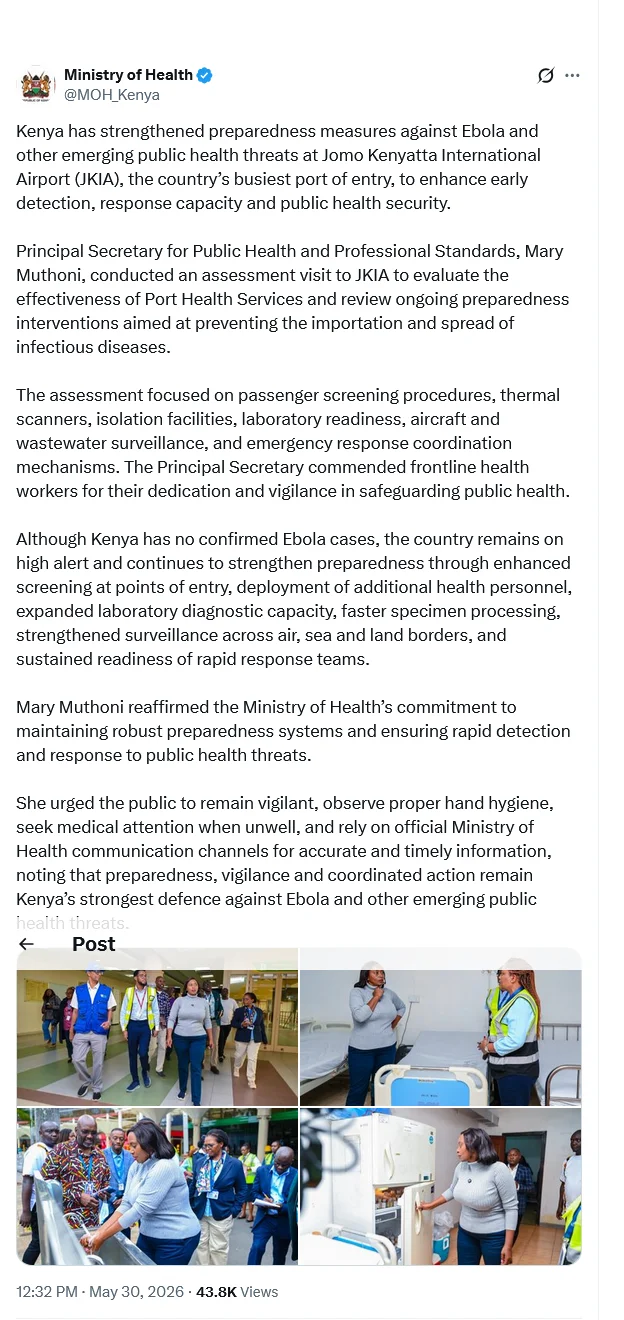Open the post's three-dot overflow menu
The height and width of the screenshot is (1320, 624).
click(572, 75)
